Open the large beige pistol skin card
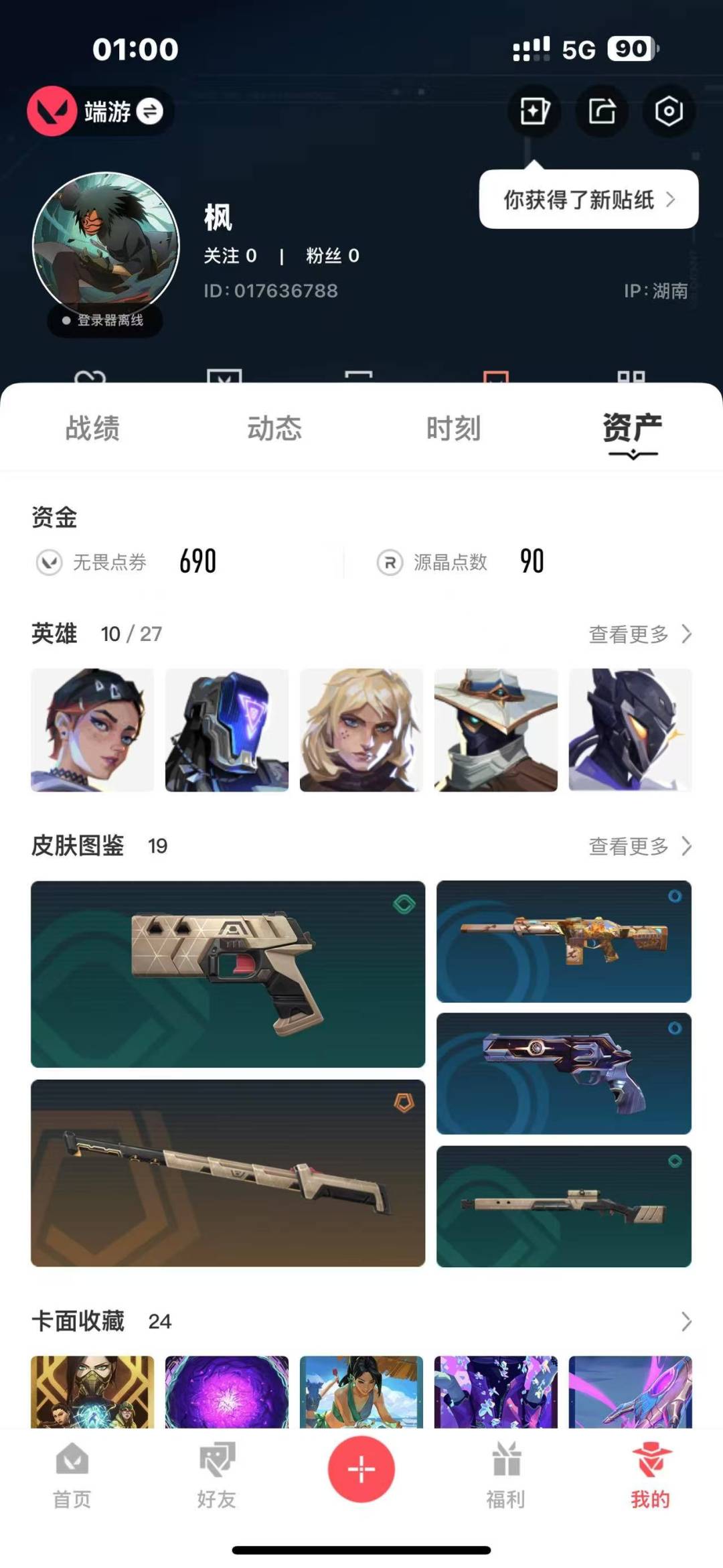The width and height of the screenshot is (723, 1568). (228, 974)
